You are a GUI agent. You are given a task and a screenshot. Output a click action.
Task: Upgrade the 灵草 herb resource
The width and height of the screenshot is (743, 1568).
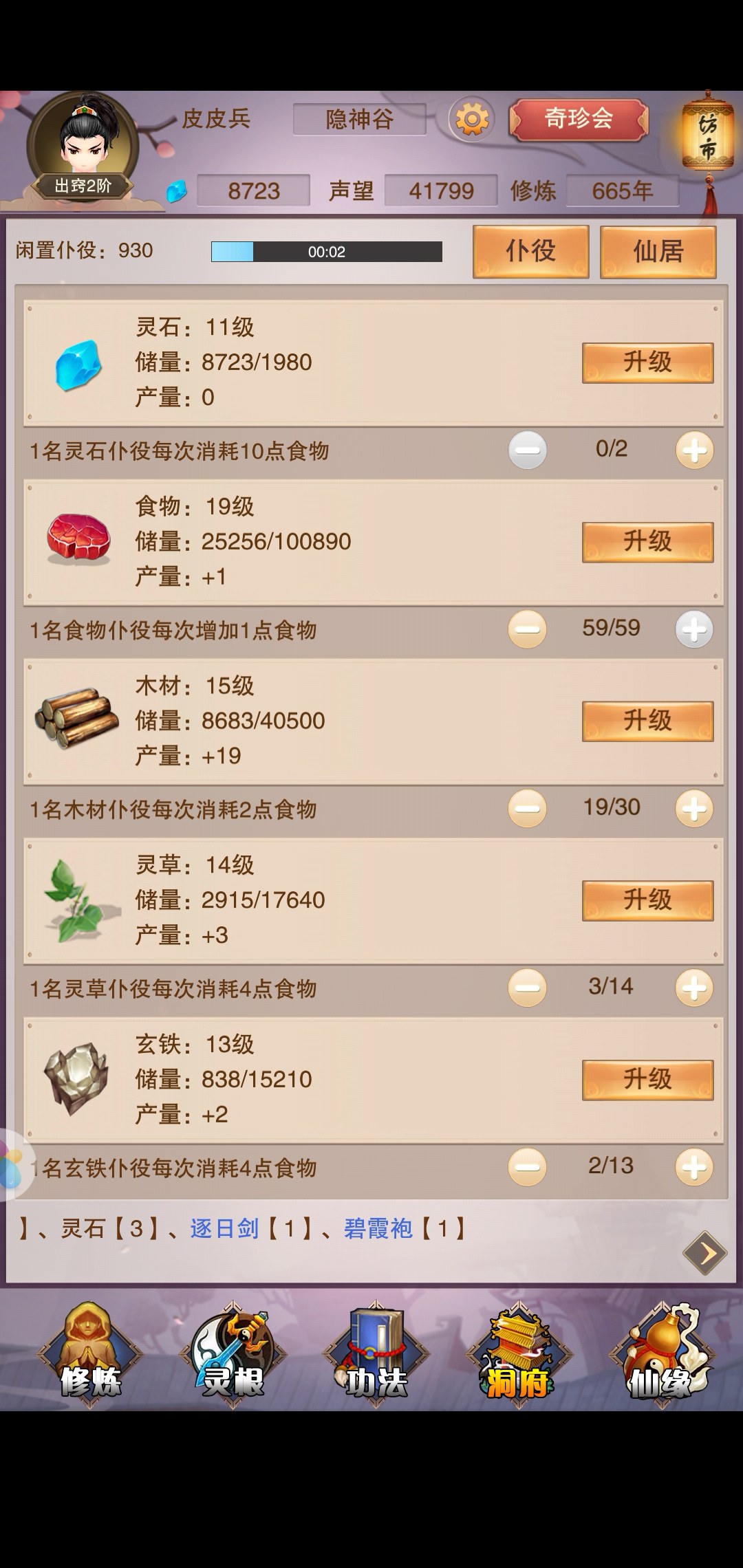(x=647, y=900)
